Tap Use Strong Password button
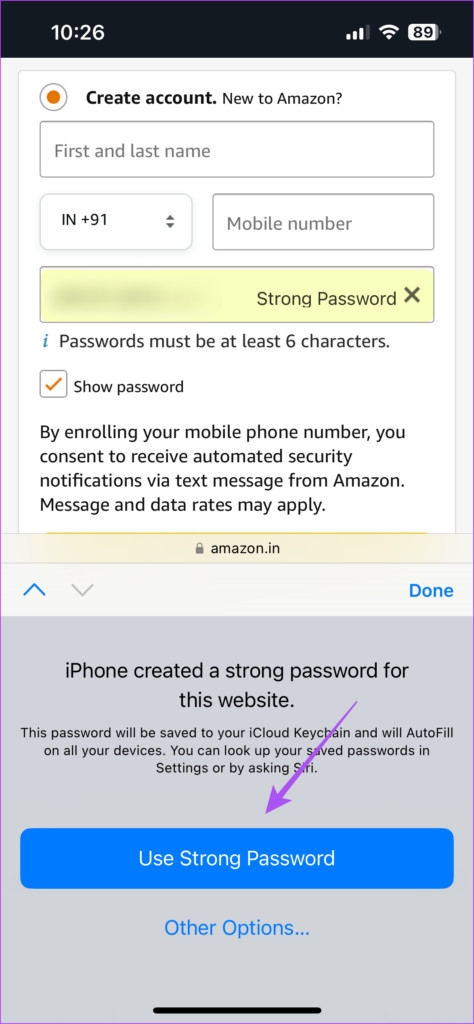This screenshot has width=474, height=1024. point(236,858)
